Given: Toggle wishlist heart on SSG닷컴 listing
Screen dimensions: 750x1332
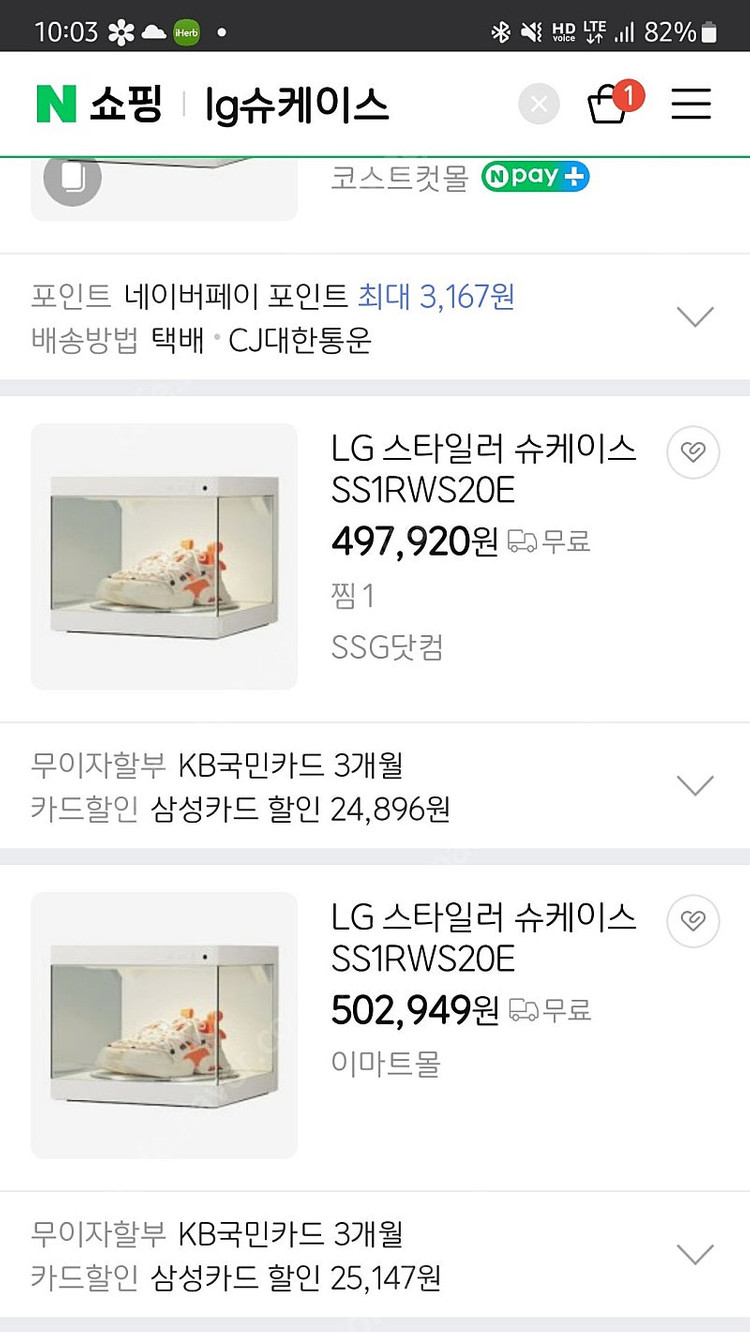Looking at the screenshot, I should pyautogui.click(x=693, y=452).
